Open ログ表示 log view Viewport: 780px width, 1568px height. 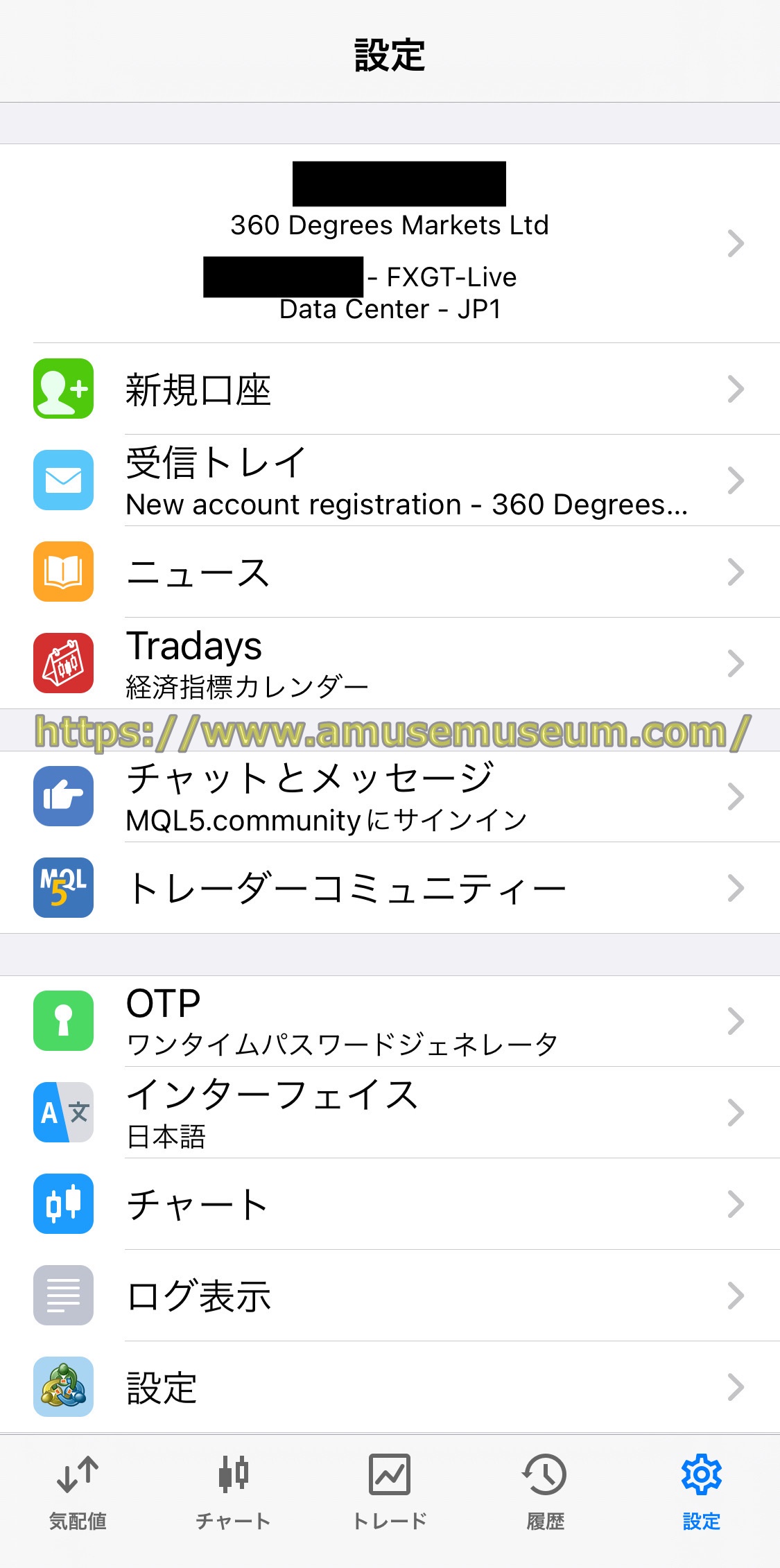point(390,1296)
